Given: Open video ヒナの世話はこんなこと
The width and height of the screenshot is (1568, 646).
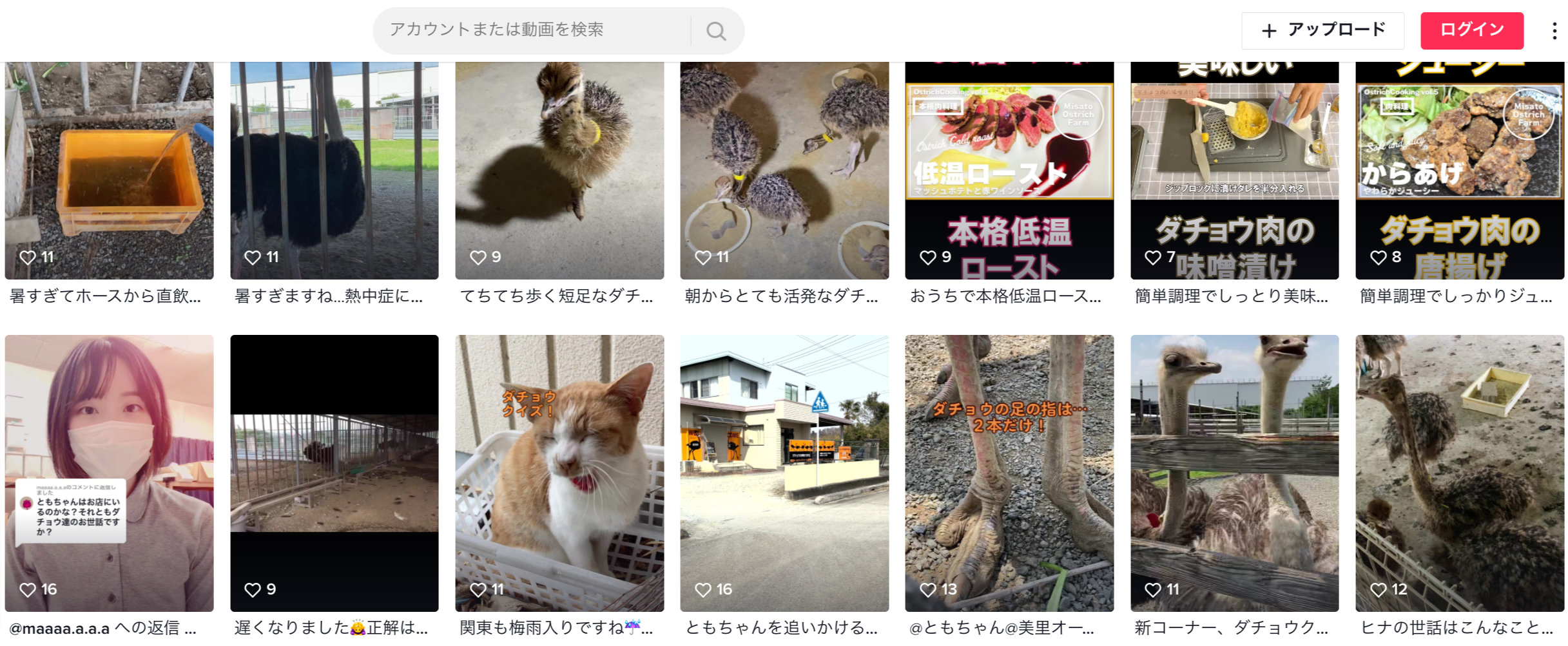Looking at the screenshot, I should (x=1459, y=472).
